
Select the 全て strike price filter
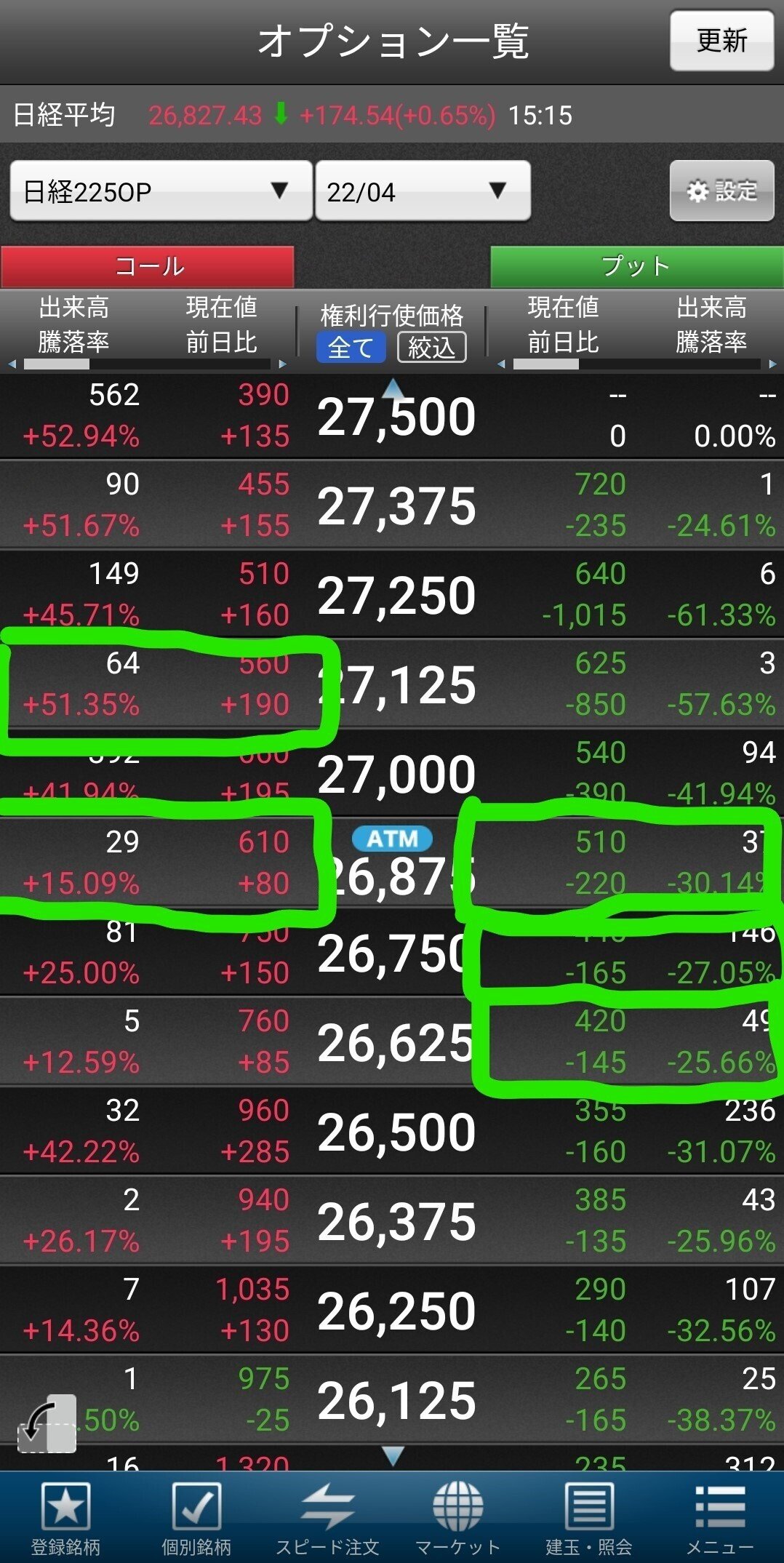[x=351, y=348]
